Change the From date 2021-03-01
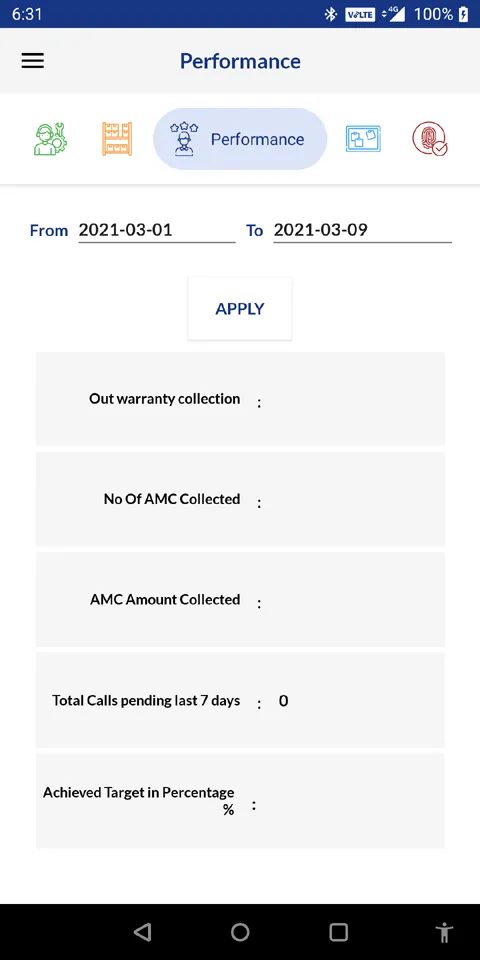This screenshot has height=960, width=480. tap(157, 230)
